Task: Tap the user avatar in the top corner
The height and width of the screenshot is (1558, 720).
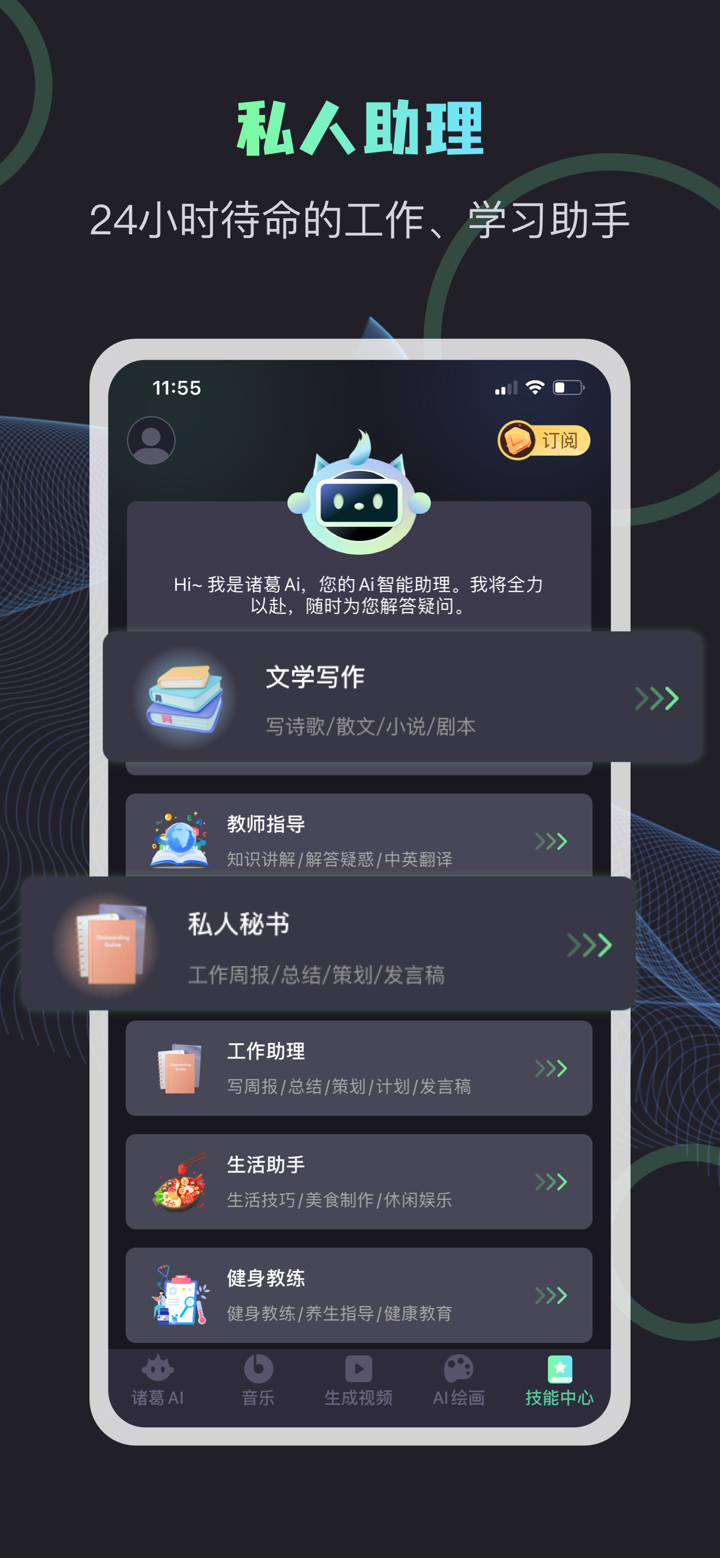Action: coord(150,440)
